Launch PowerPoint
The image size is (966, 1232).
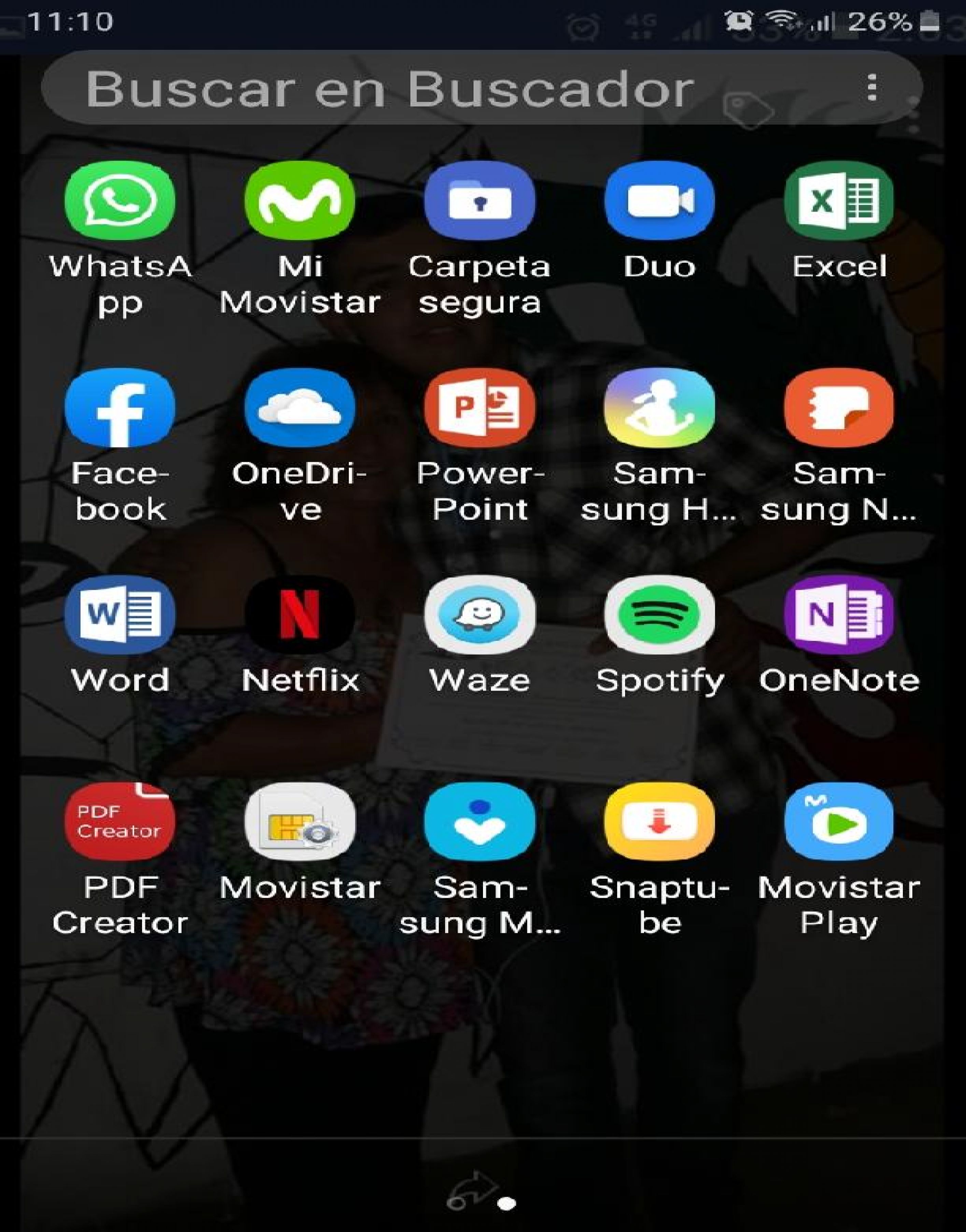[480, 408]
